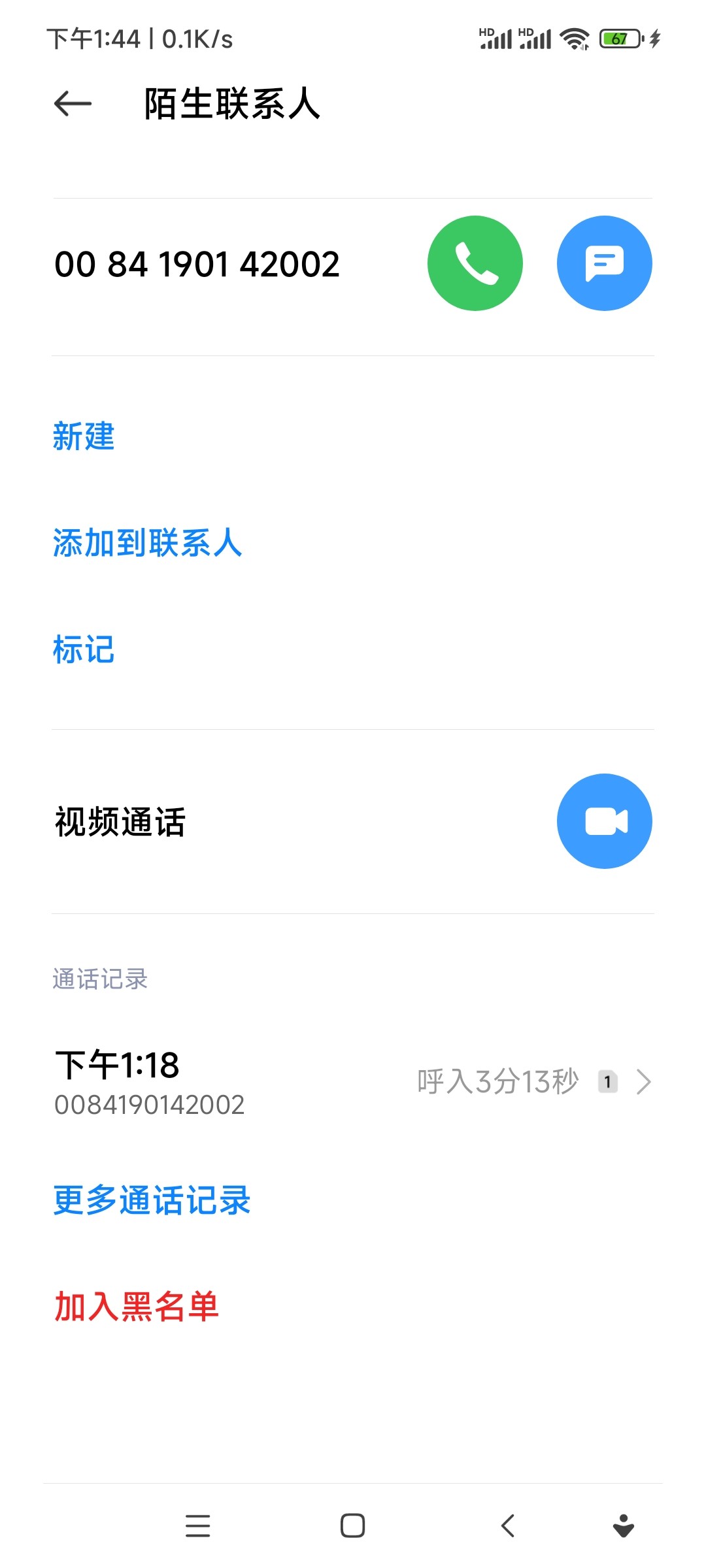Open the 下午1:18 call record

tap(353, 1082)
